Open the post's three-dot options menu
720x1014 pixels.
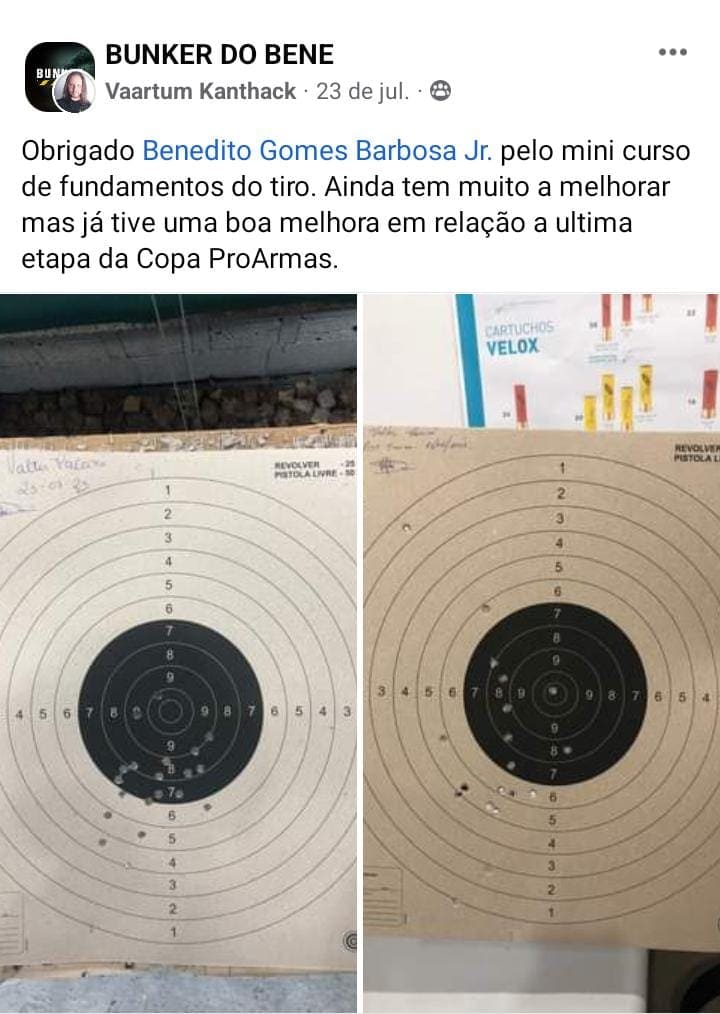(672, 53)
